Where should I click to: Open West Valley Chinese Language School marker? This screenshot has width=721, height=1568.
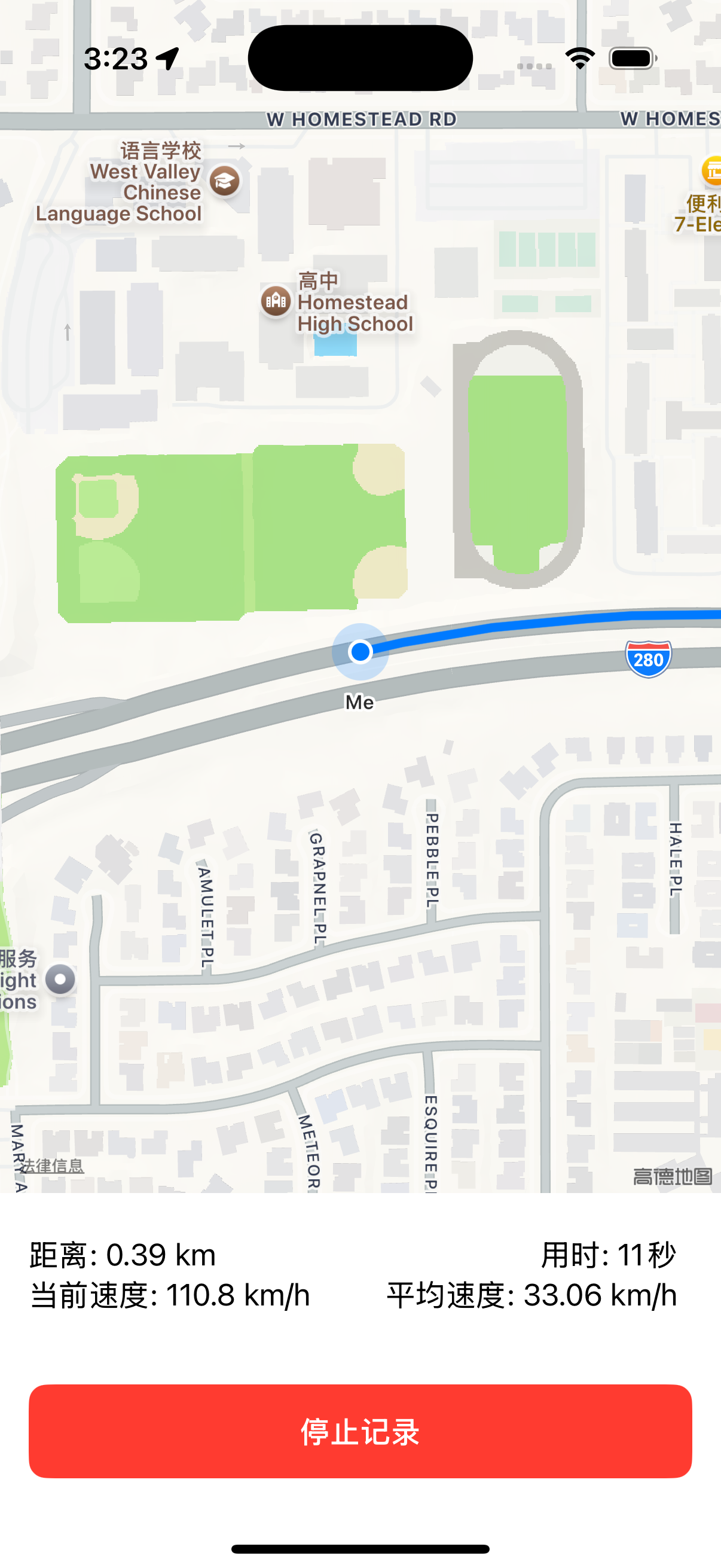225,181
